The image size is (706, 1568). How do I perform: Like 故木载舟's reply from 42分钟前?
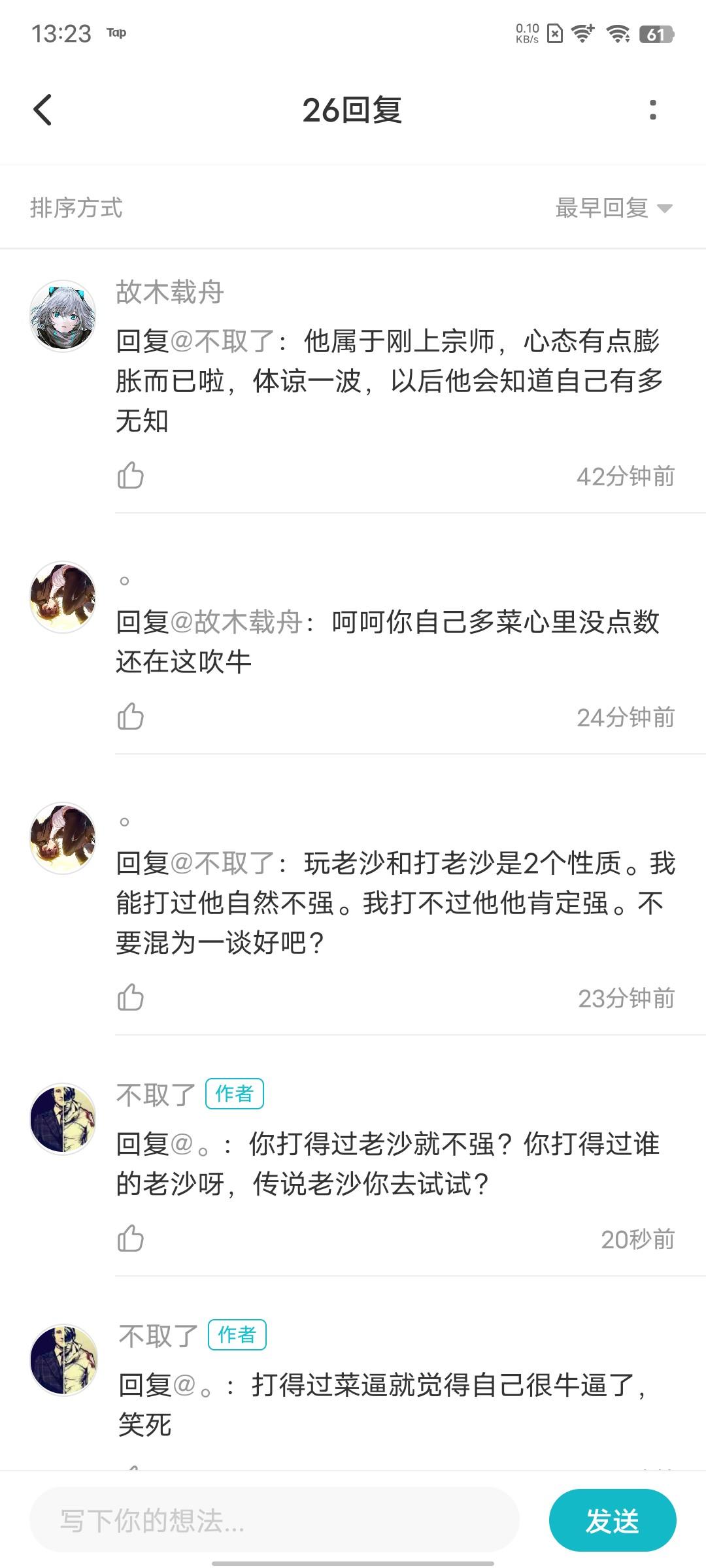tap(130, 475)
